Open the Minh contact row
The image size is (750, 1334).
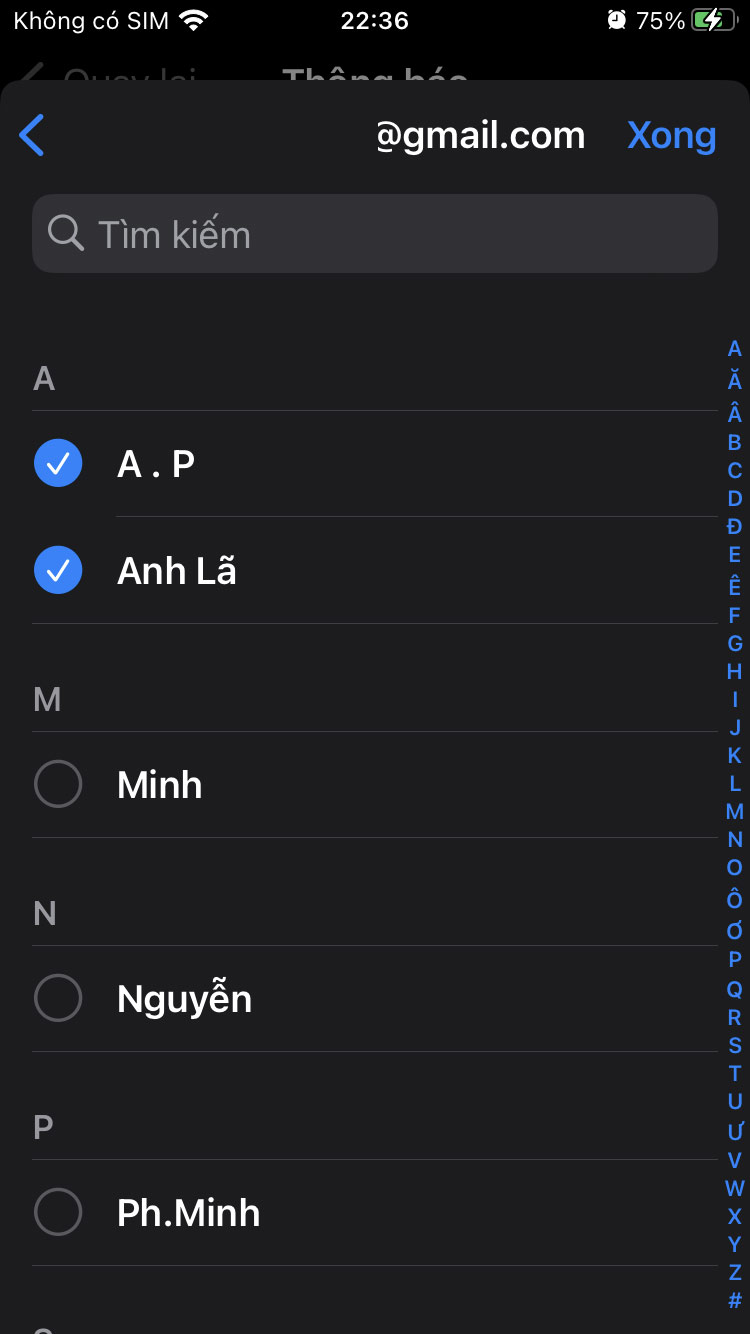(x=158, y=784)
